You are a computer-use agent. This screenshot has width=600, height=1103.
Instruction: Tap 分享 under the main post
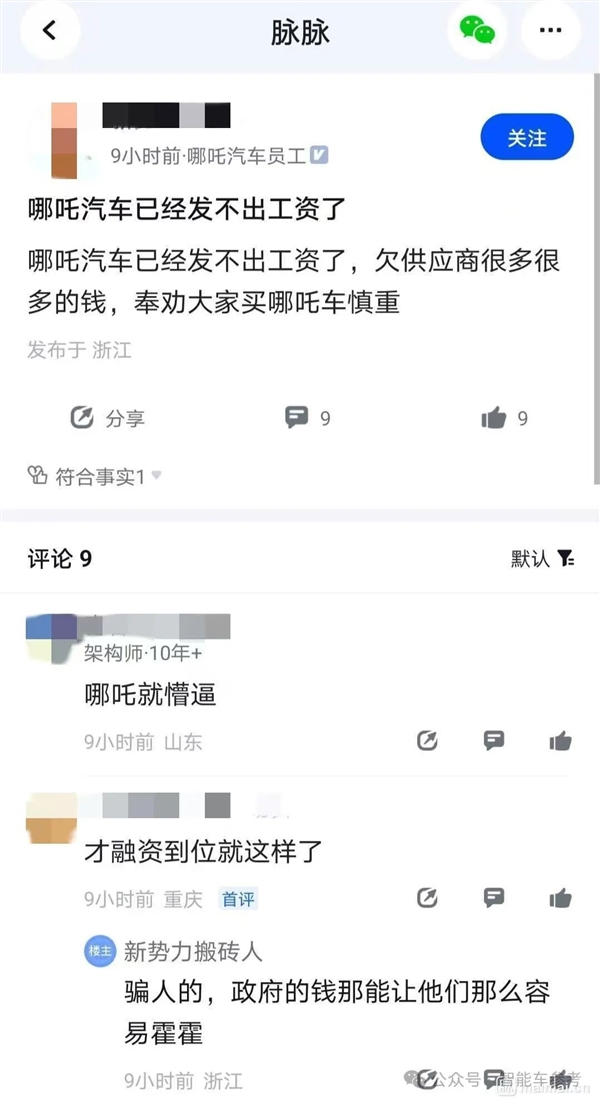[108, 418]
